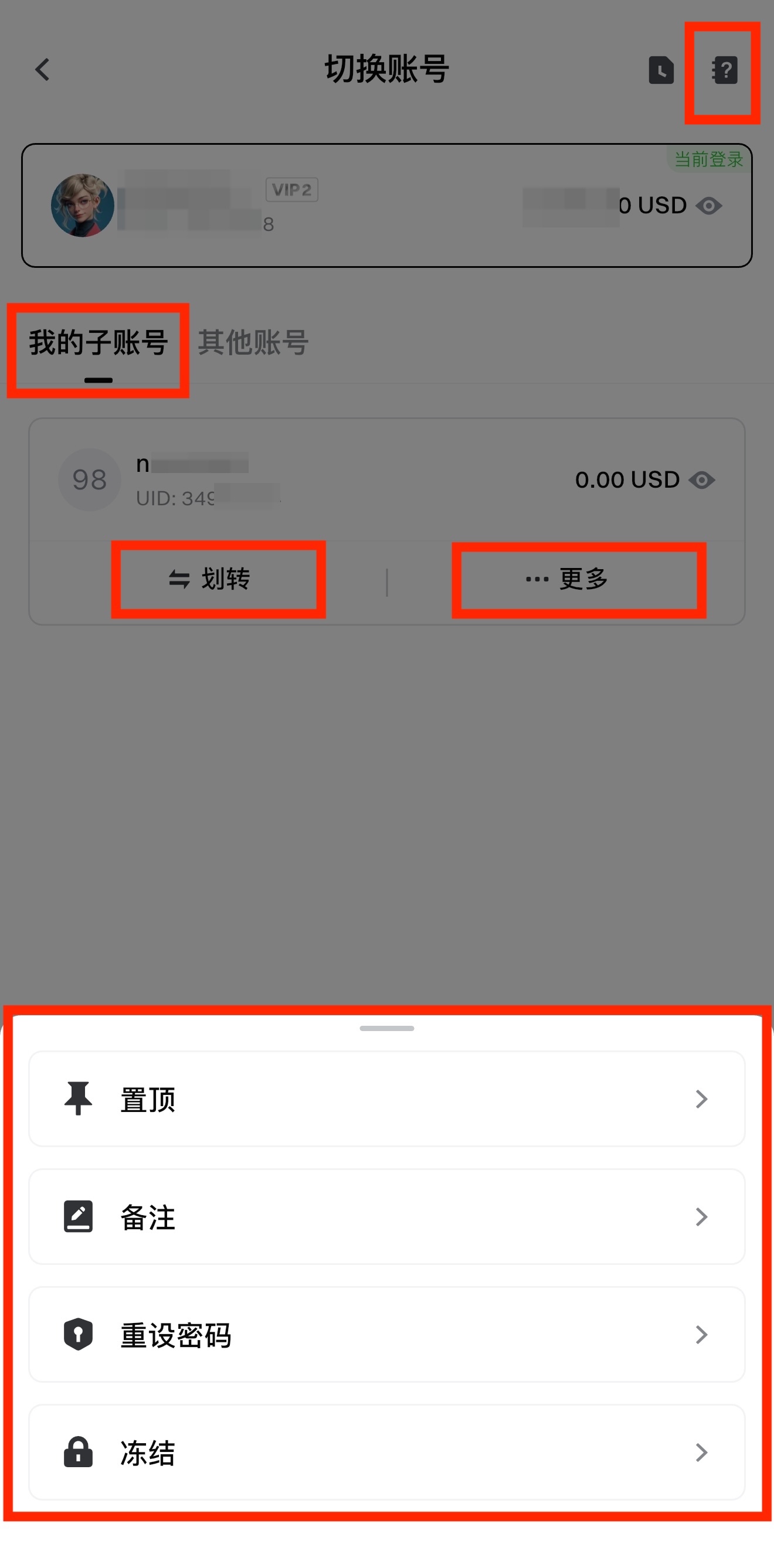This screenshot has width=774, height=1568.
Task: Open the history clock icon
Action: 661,70
